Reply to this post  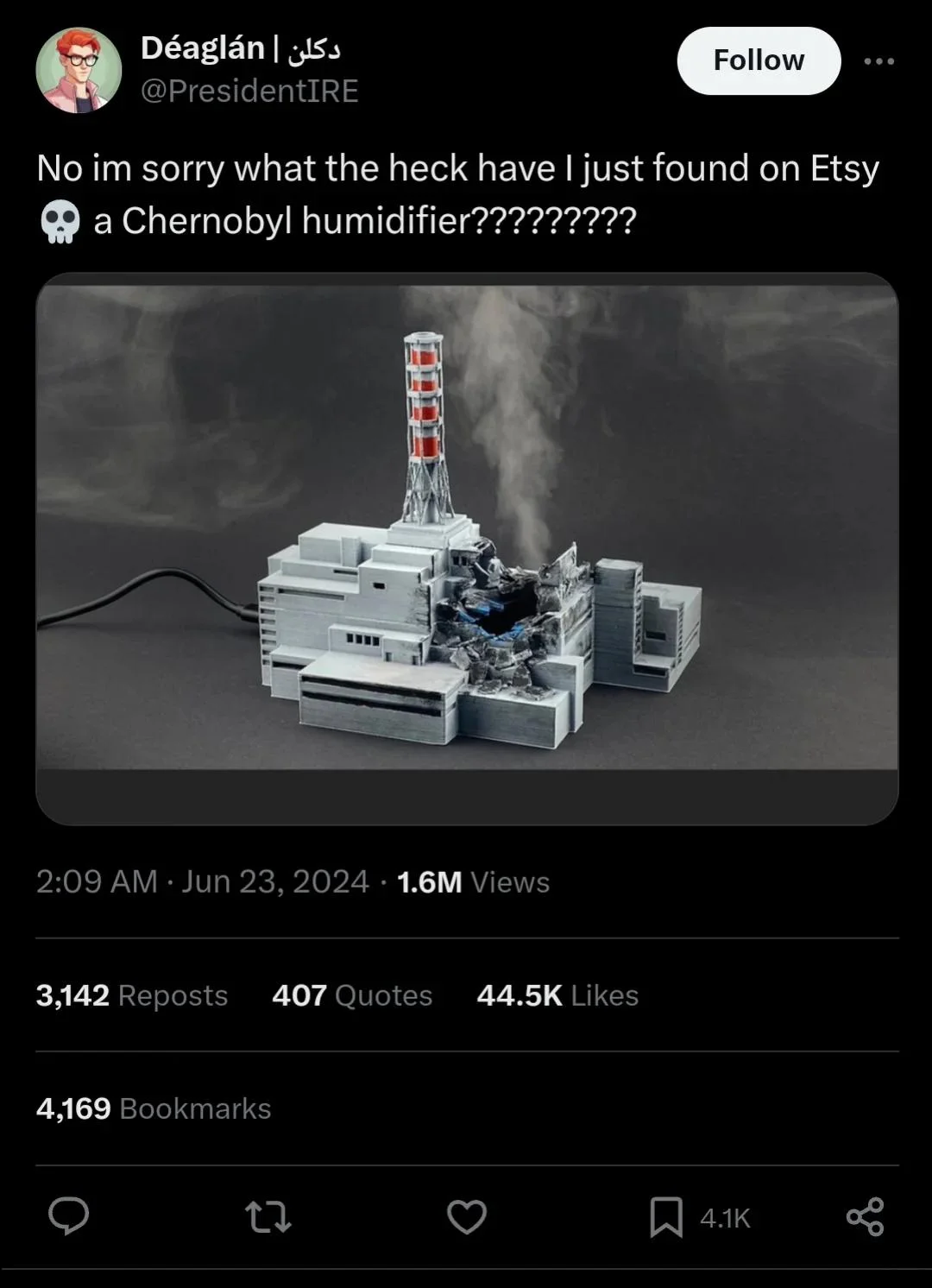[x=69, y=1216]
